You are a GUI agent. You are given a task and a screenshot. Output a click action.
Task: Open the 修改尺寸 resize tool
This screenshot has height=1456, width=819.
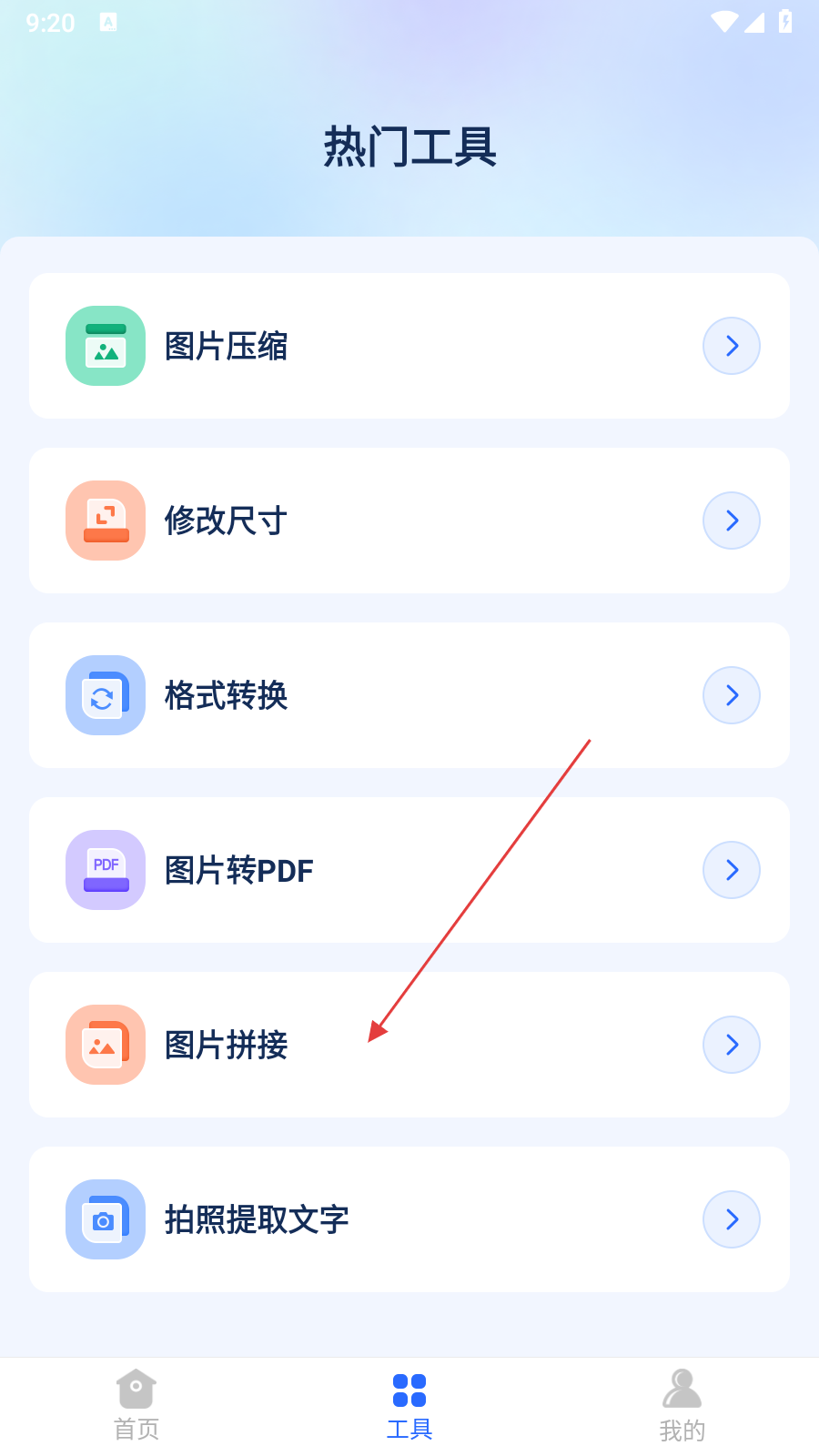(x=409, y=521)
